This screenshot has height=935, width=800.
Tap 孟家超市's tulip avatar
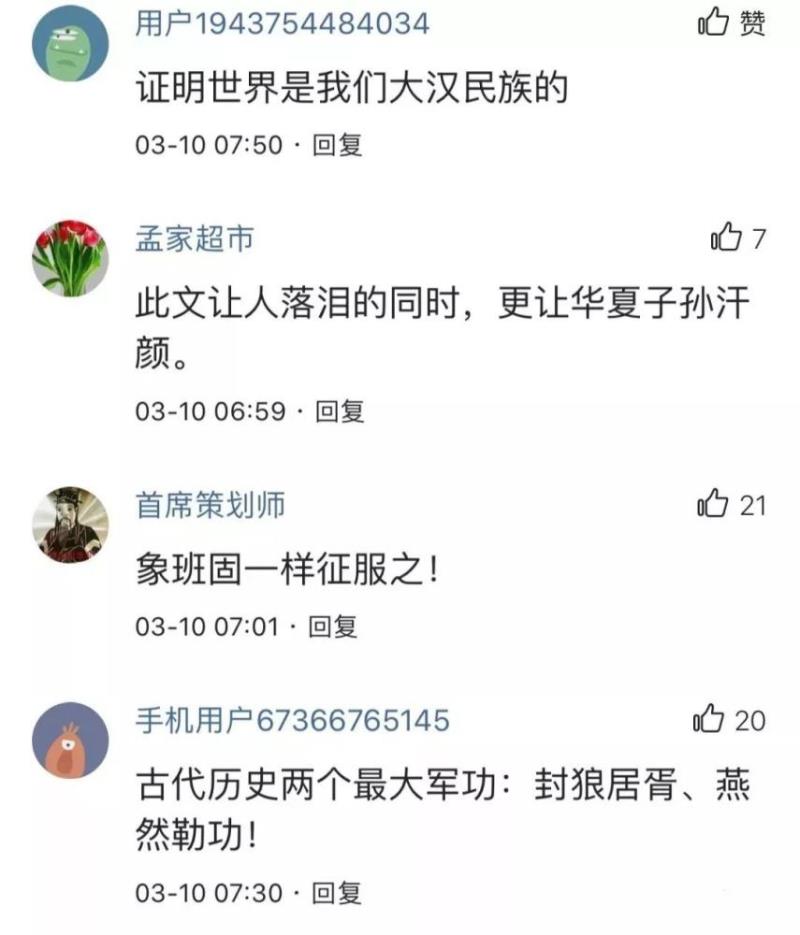[70, 258]
